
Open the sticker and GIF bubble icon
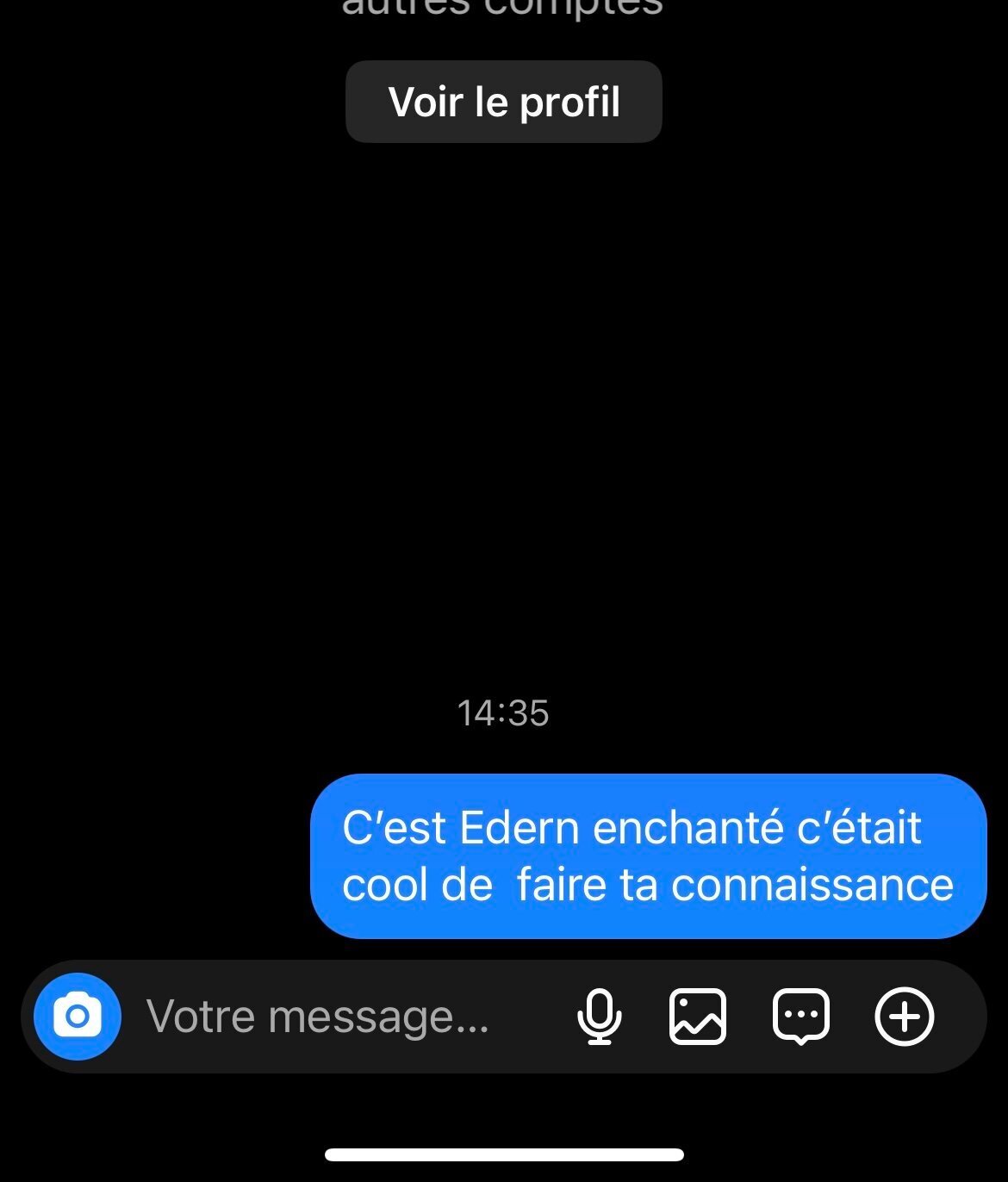coord(801,1017)
